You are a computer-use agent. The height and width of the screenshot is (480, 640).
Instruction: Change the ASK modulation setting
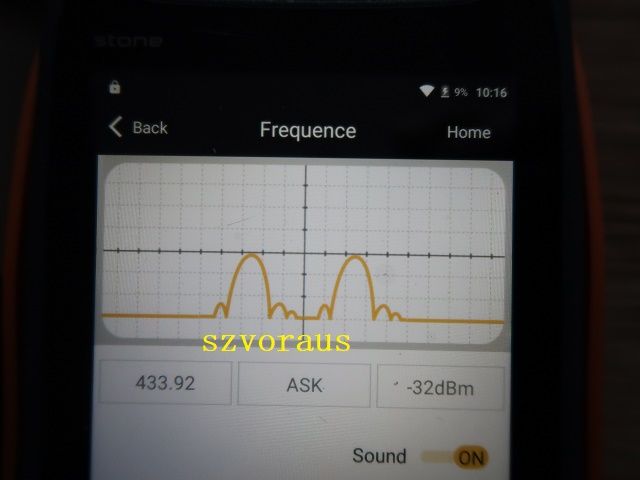304,384
